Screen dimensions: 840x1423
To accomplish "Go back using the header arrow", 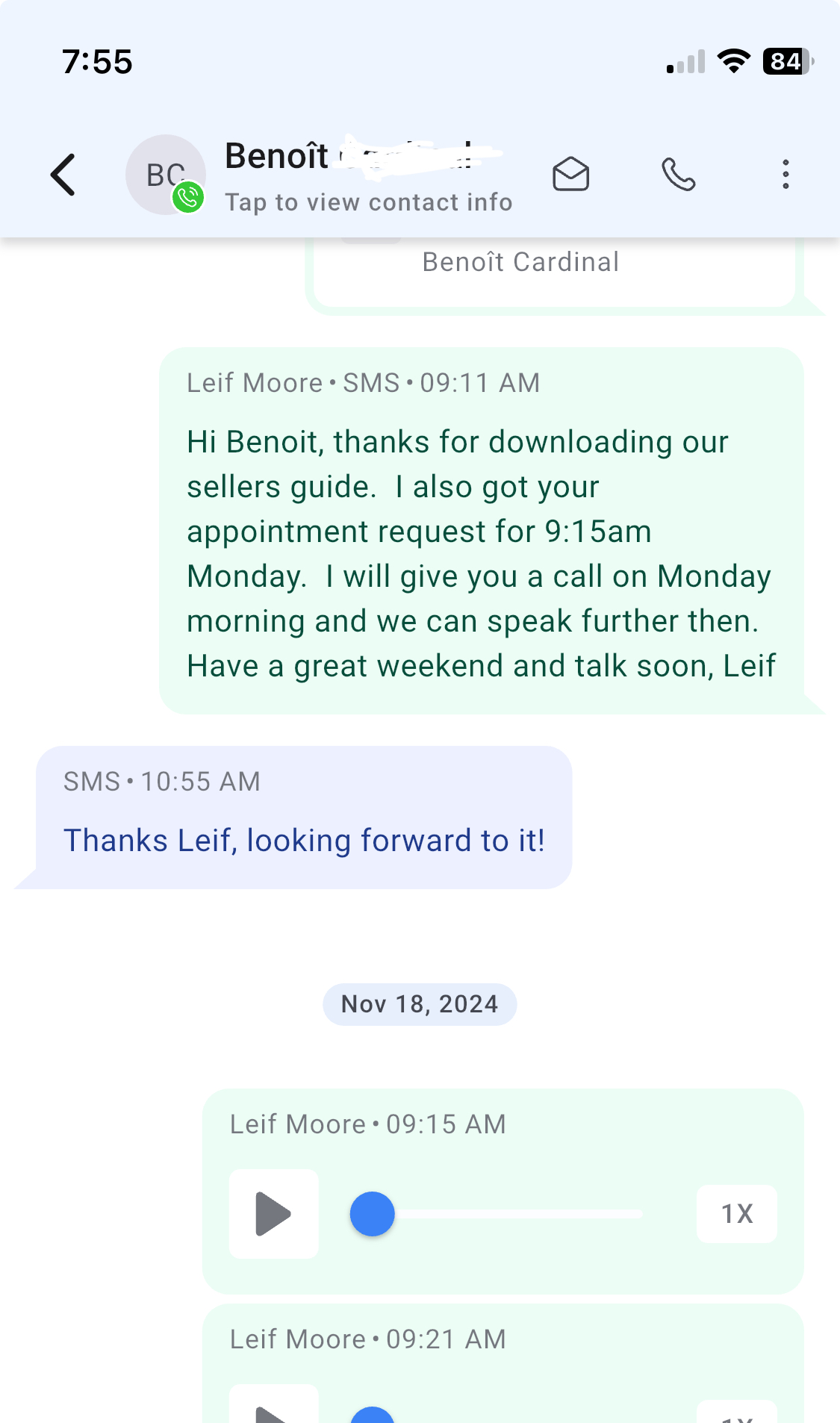I will point(63,175).
